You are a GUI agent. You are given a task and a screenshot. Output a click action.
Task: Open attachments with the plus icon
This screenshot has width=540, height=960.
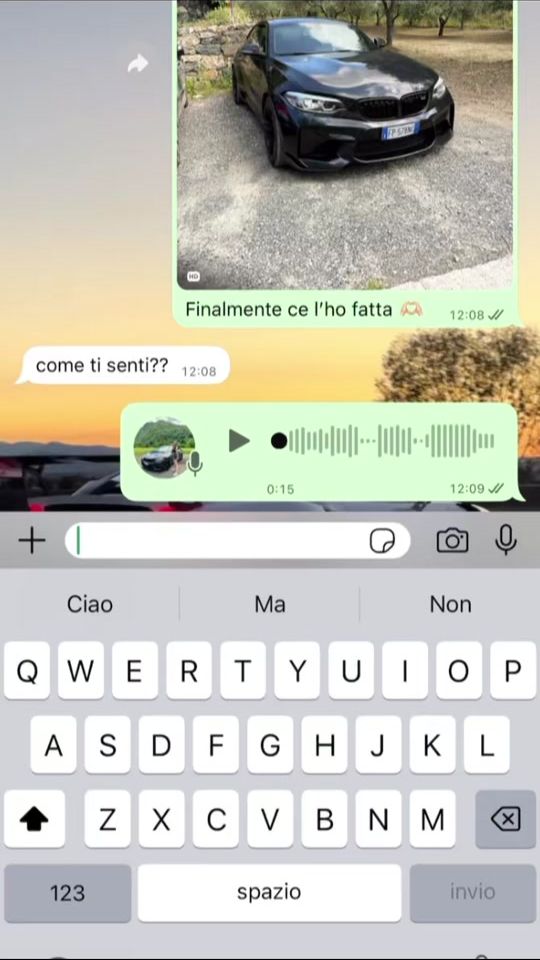pos(32,541)
